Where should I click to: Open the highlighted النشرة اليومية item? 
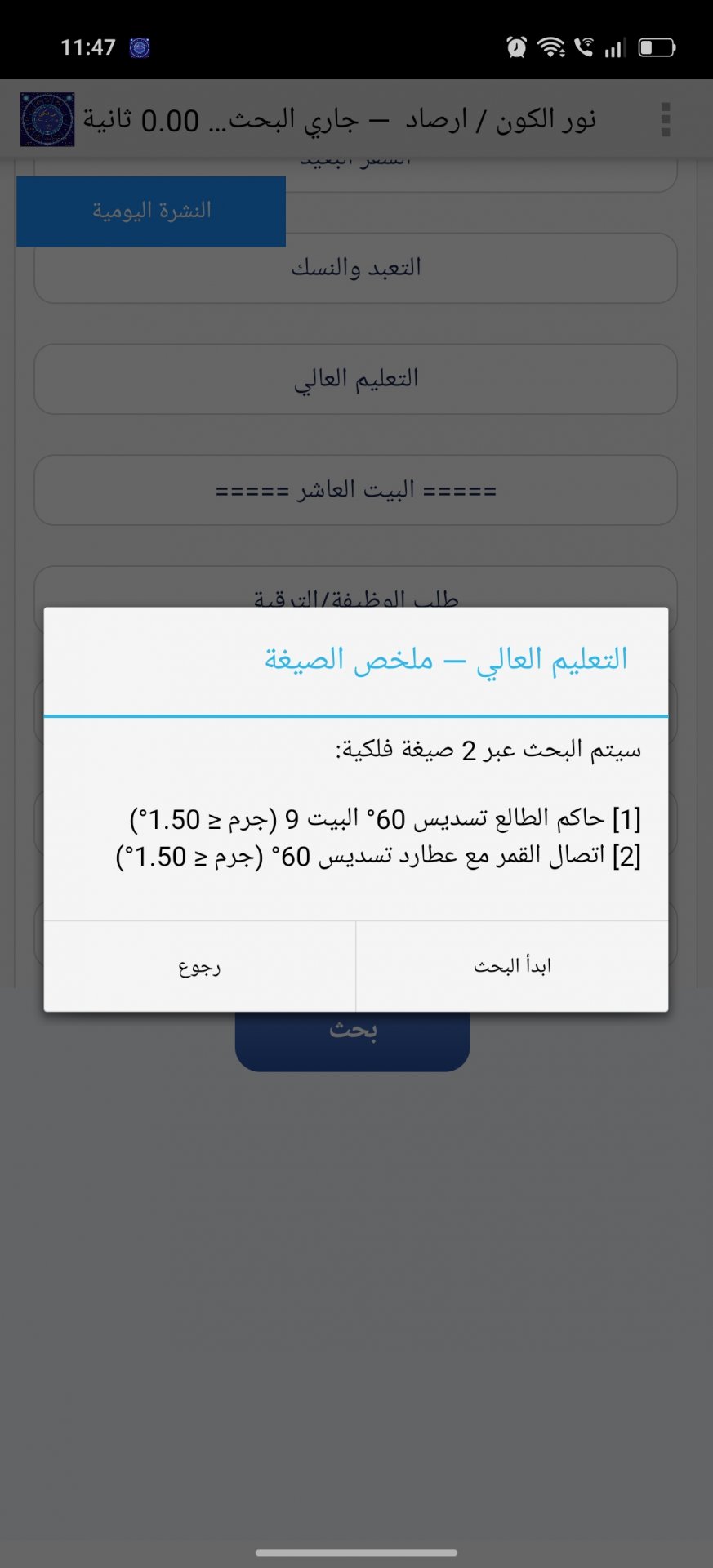coord(151,211)
